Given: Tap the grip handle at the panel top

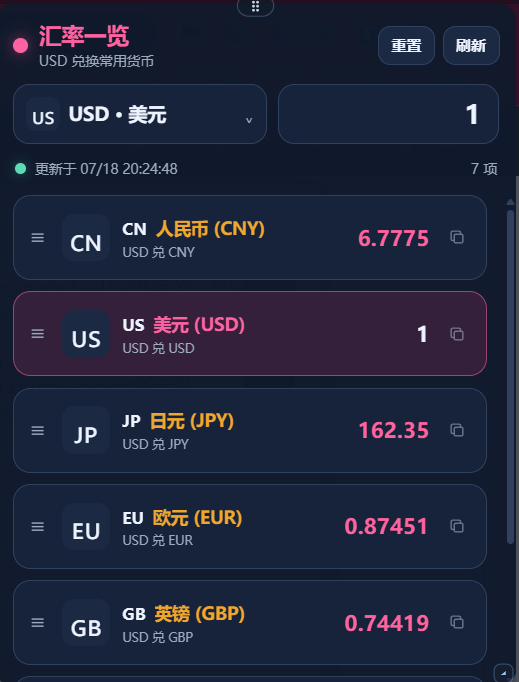Looking at the screenshot, I should pos(255,7).
